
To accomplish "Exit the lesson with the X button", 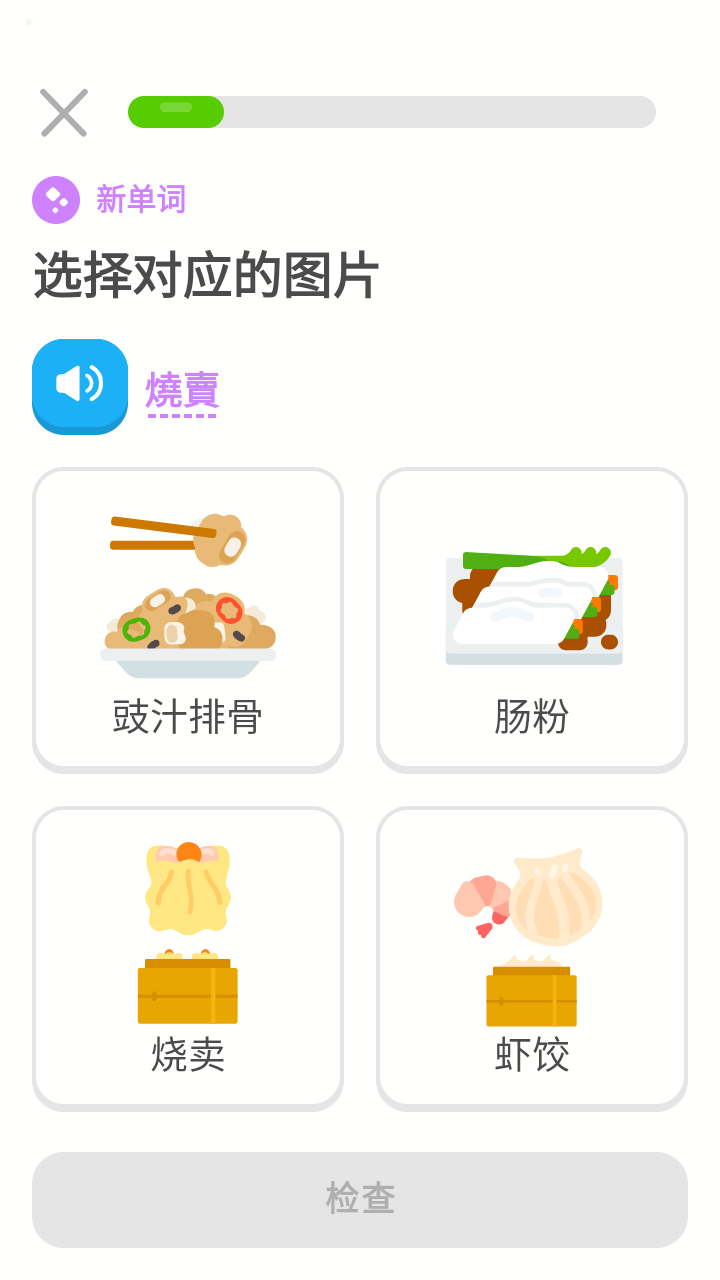I will point(64,112).
